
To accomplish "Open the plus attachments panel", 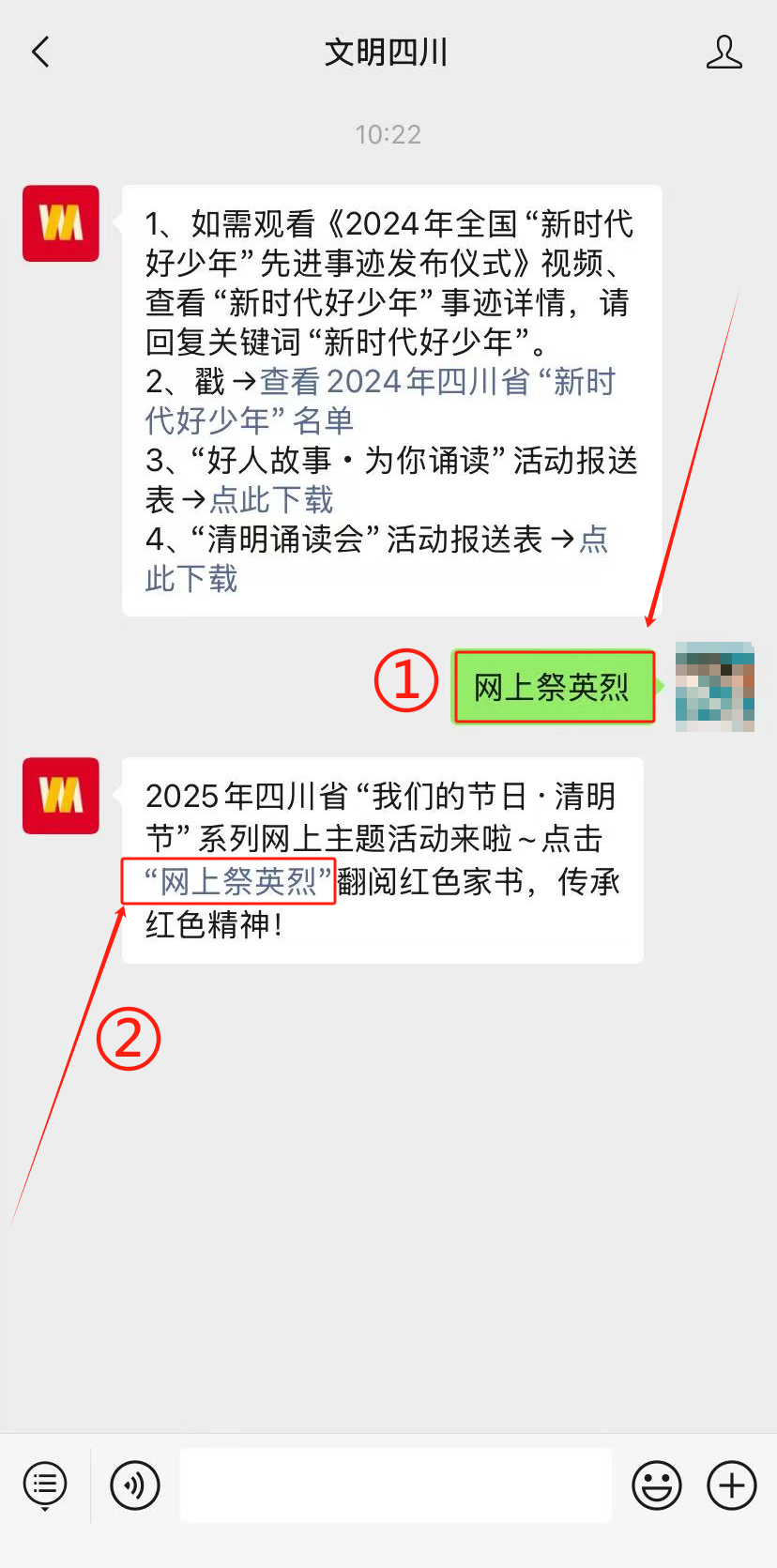I will coord(732,1485).
